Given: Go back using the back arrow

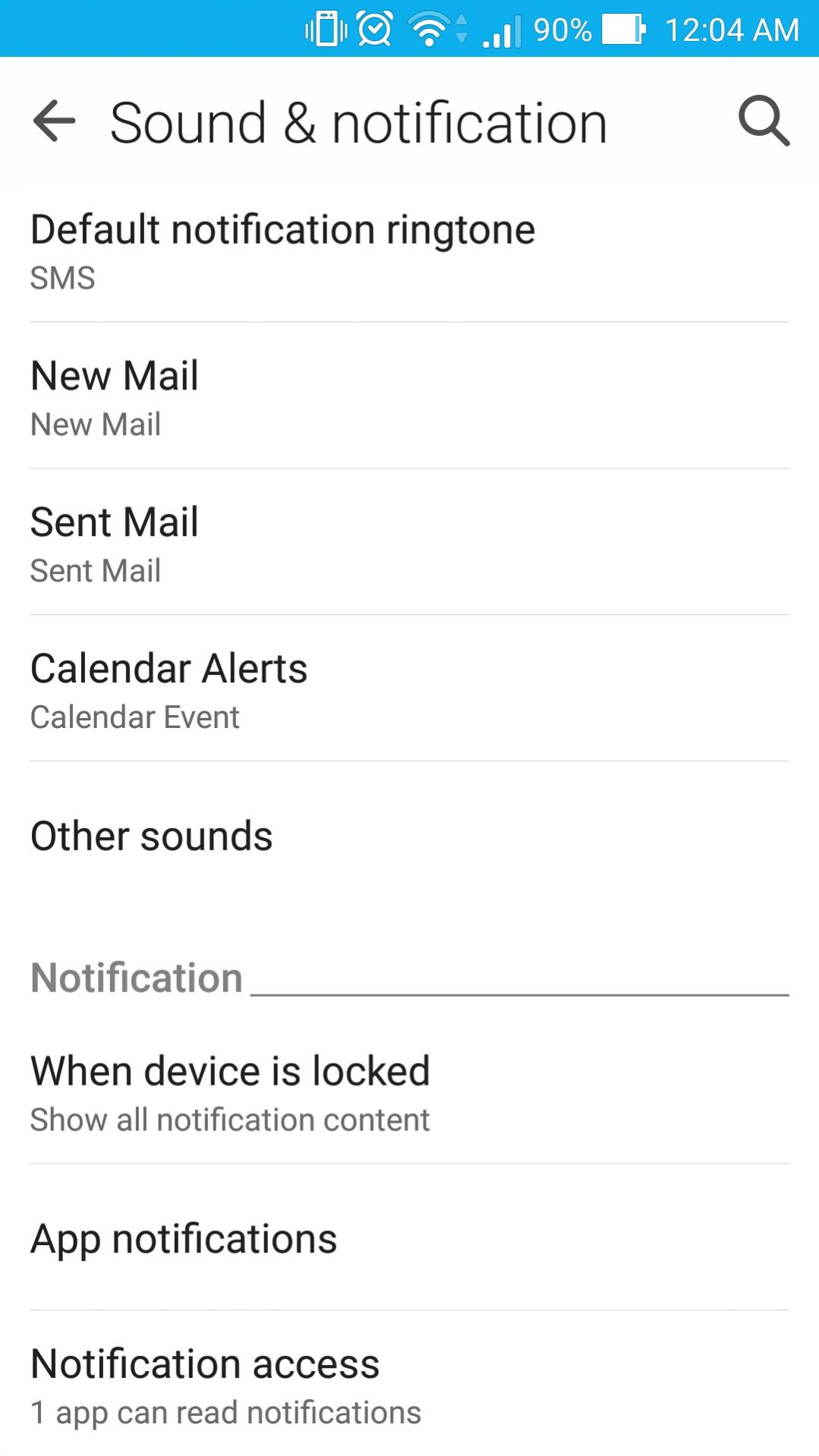Looking at the screenshot, I should (x=55, y=121).
